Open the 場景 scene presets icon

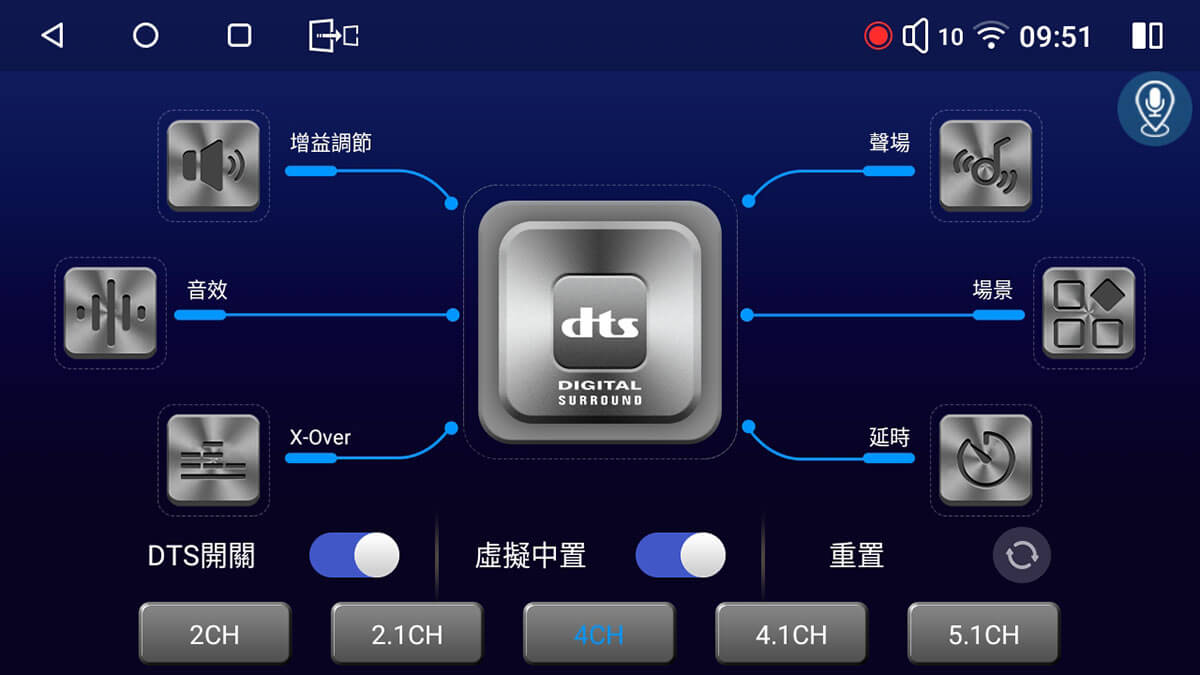(1089, 312)
